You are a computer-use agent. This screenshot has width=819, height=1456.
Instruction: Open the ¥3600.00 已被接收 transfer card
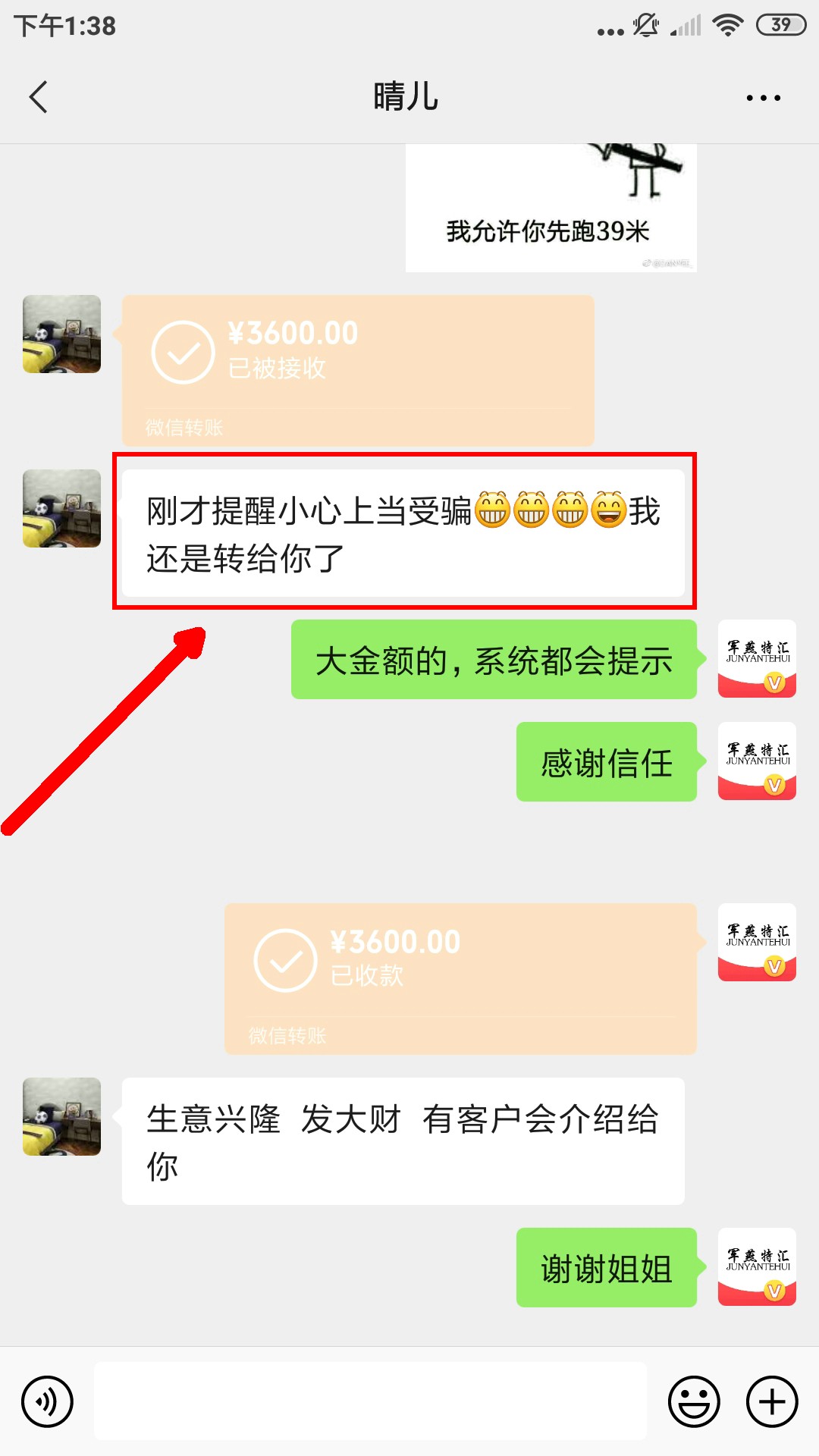point(357,369)
